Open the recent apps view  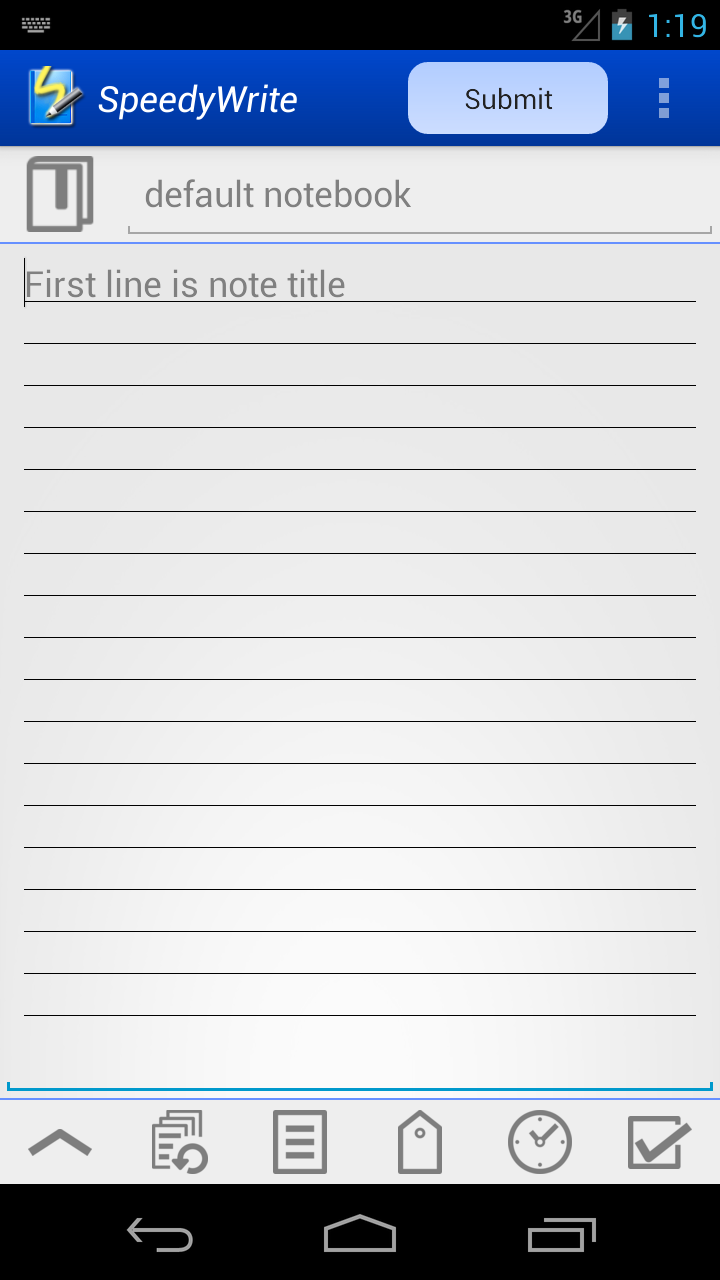[561, 1235]
